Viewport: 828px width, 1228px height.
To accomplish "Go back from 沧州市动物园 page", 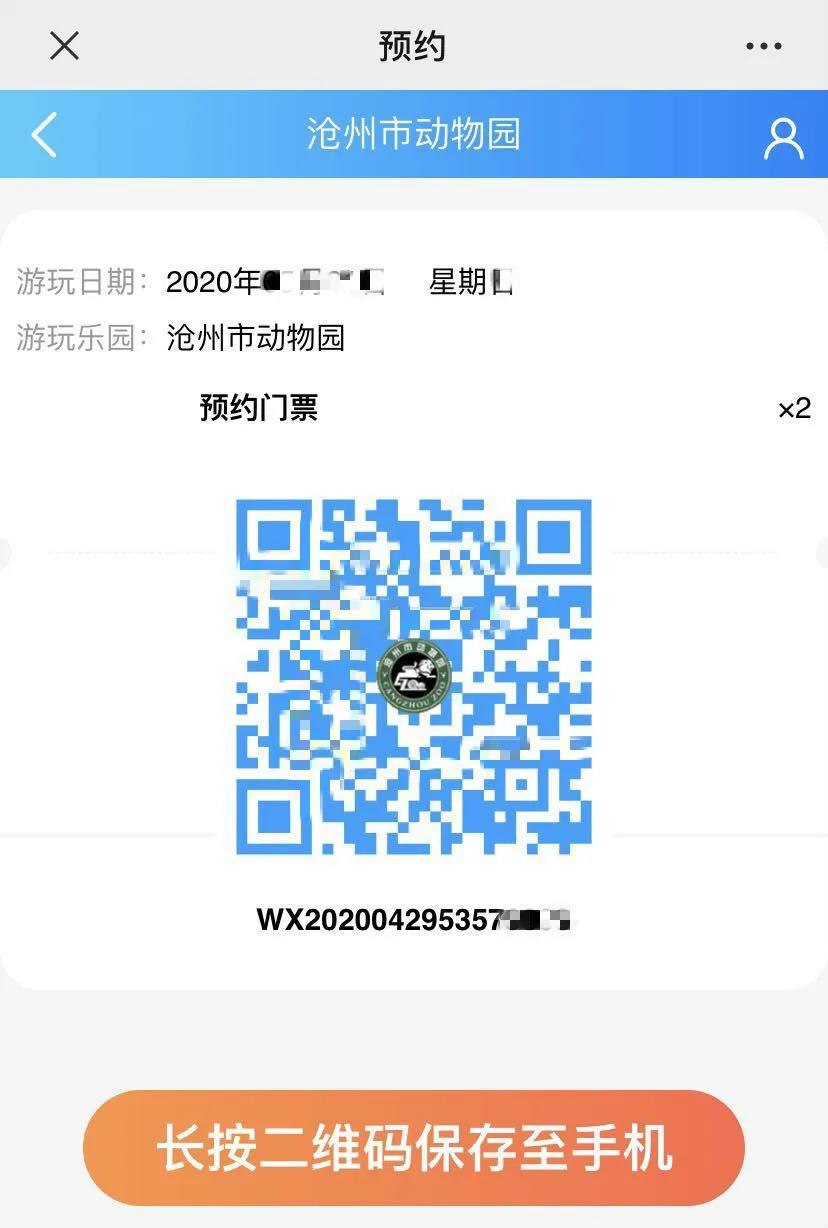I will point(45,134).
